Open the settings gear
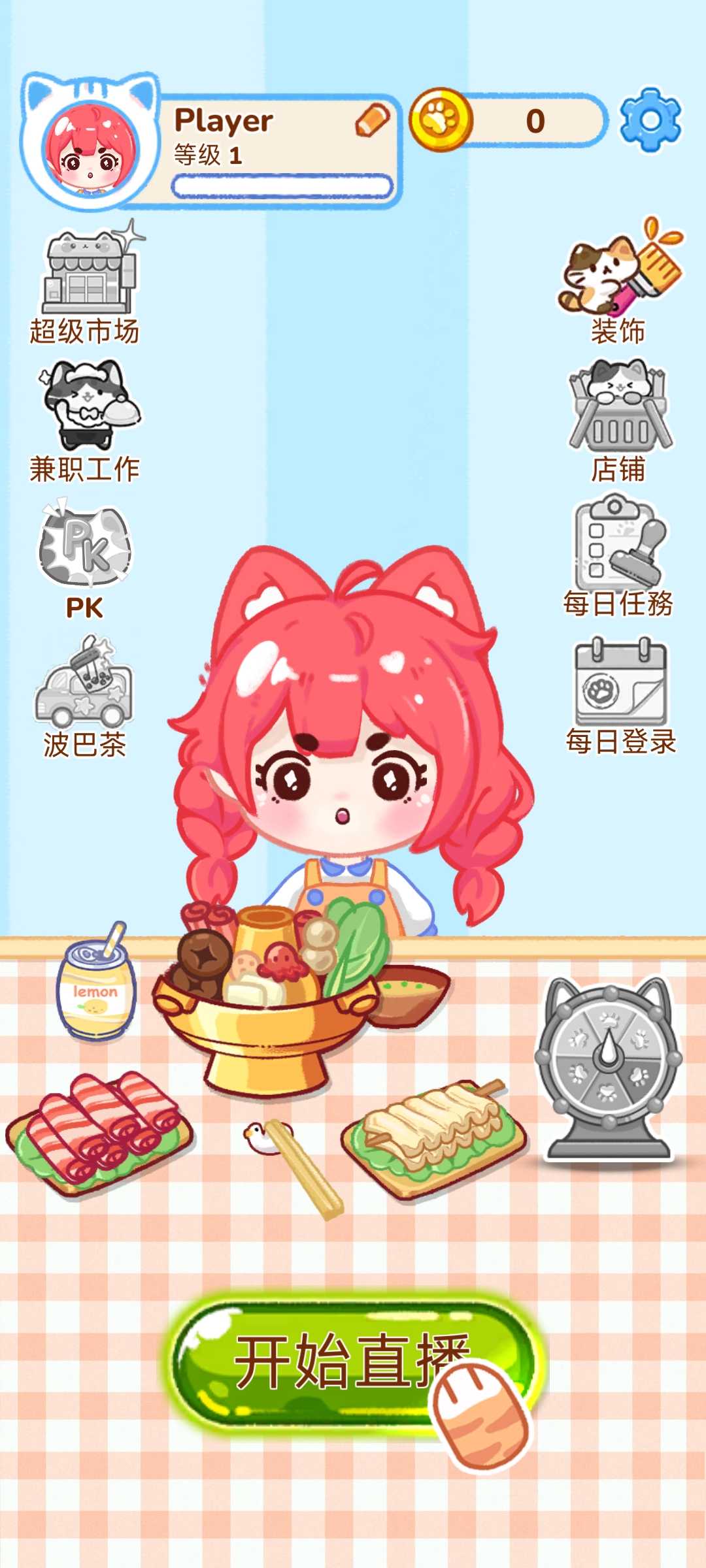706x1568 pixels. click(650, 120)
